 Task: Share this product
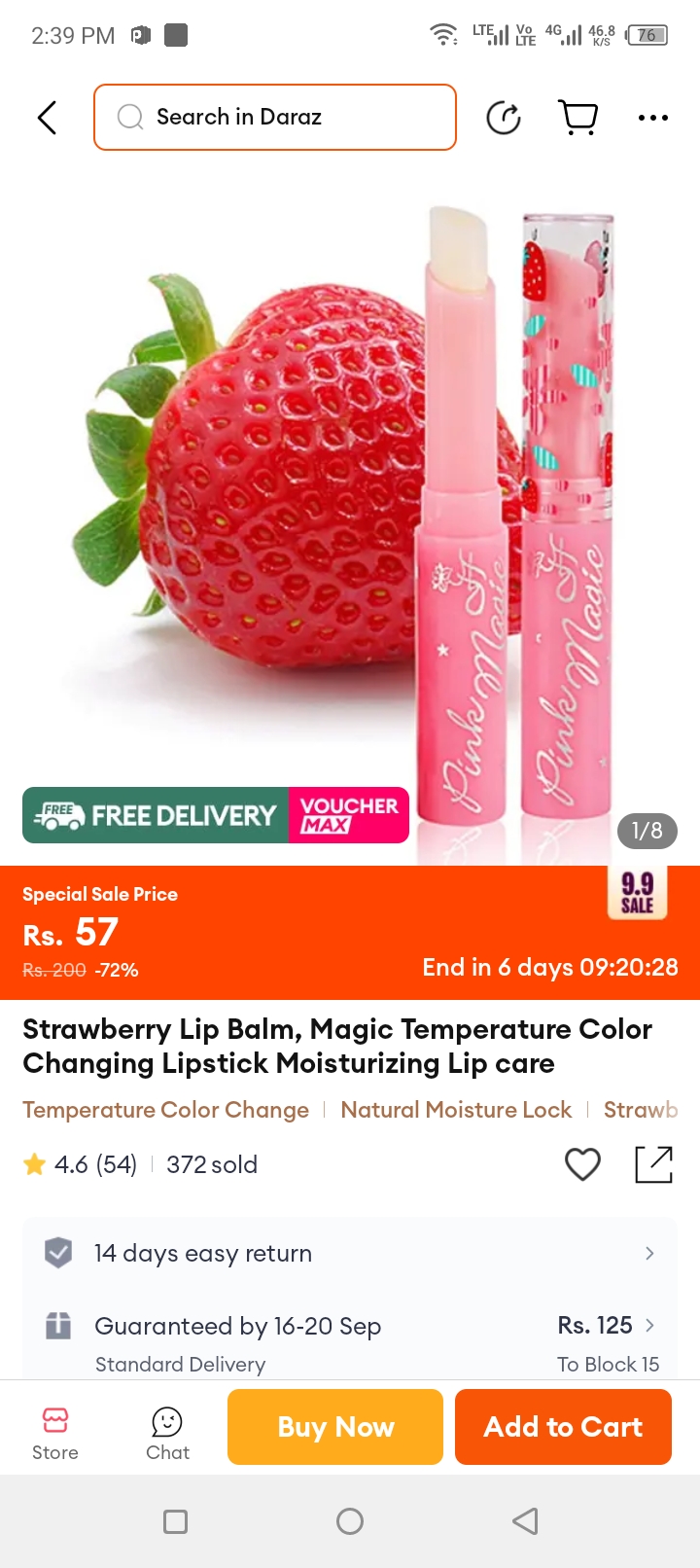pos(653,1164)
